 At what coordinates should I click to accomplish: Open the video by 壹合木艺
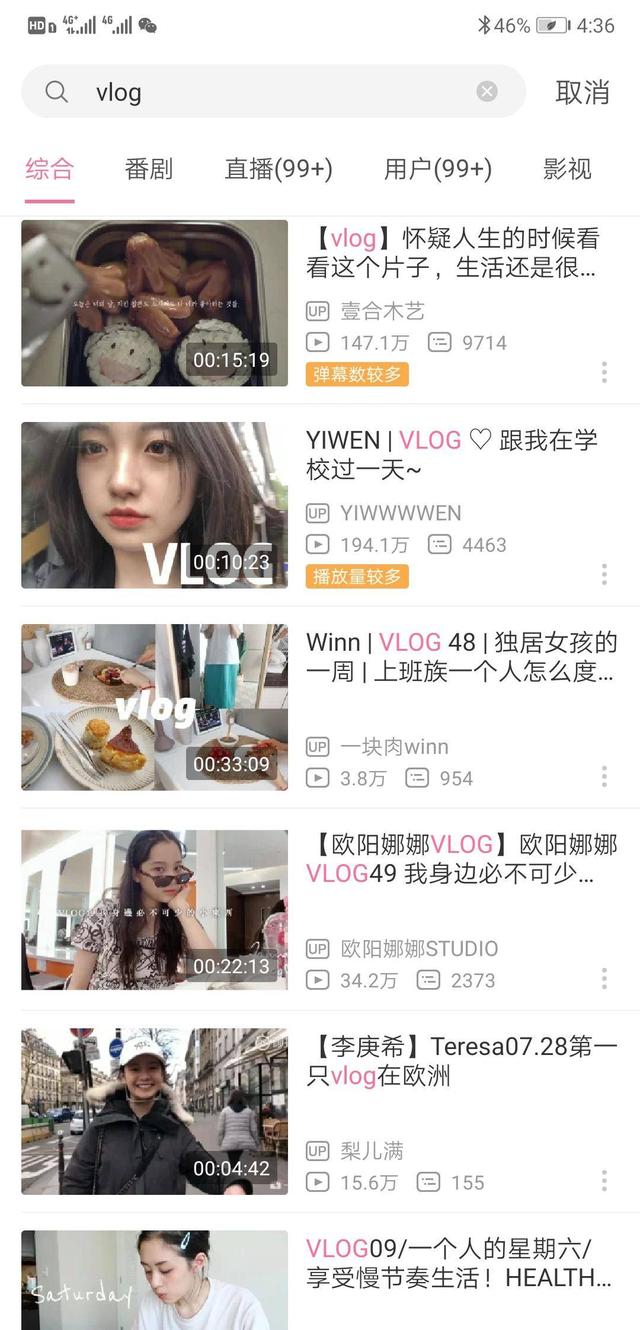coord(320,303)
